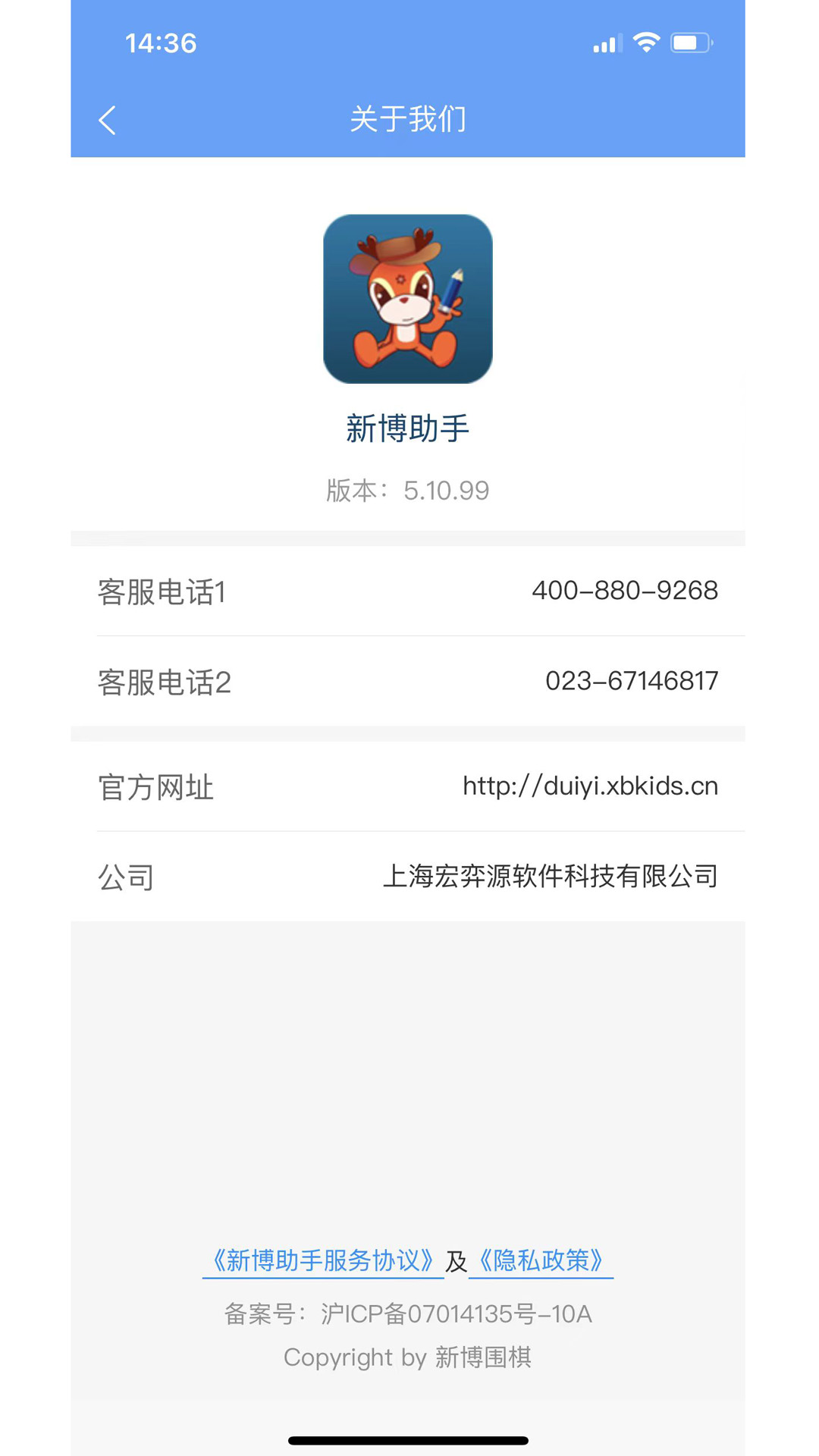Tap the back arrow to return
The height and width of the screenshot is (1456, 819).
(x=107, y=119)
